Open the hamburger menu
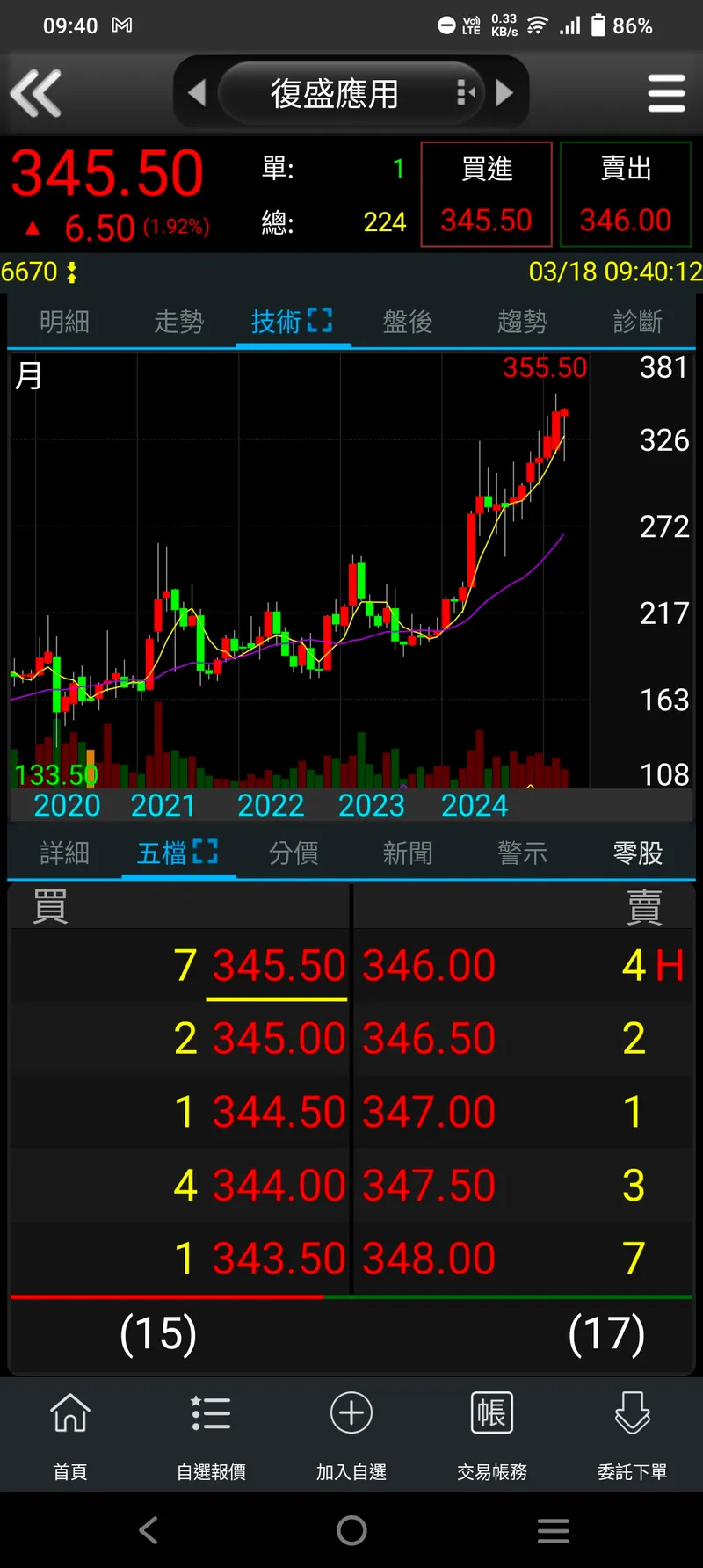 pos(666,92)
